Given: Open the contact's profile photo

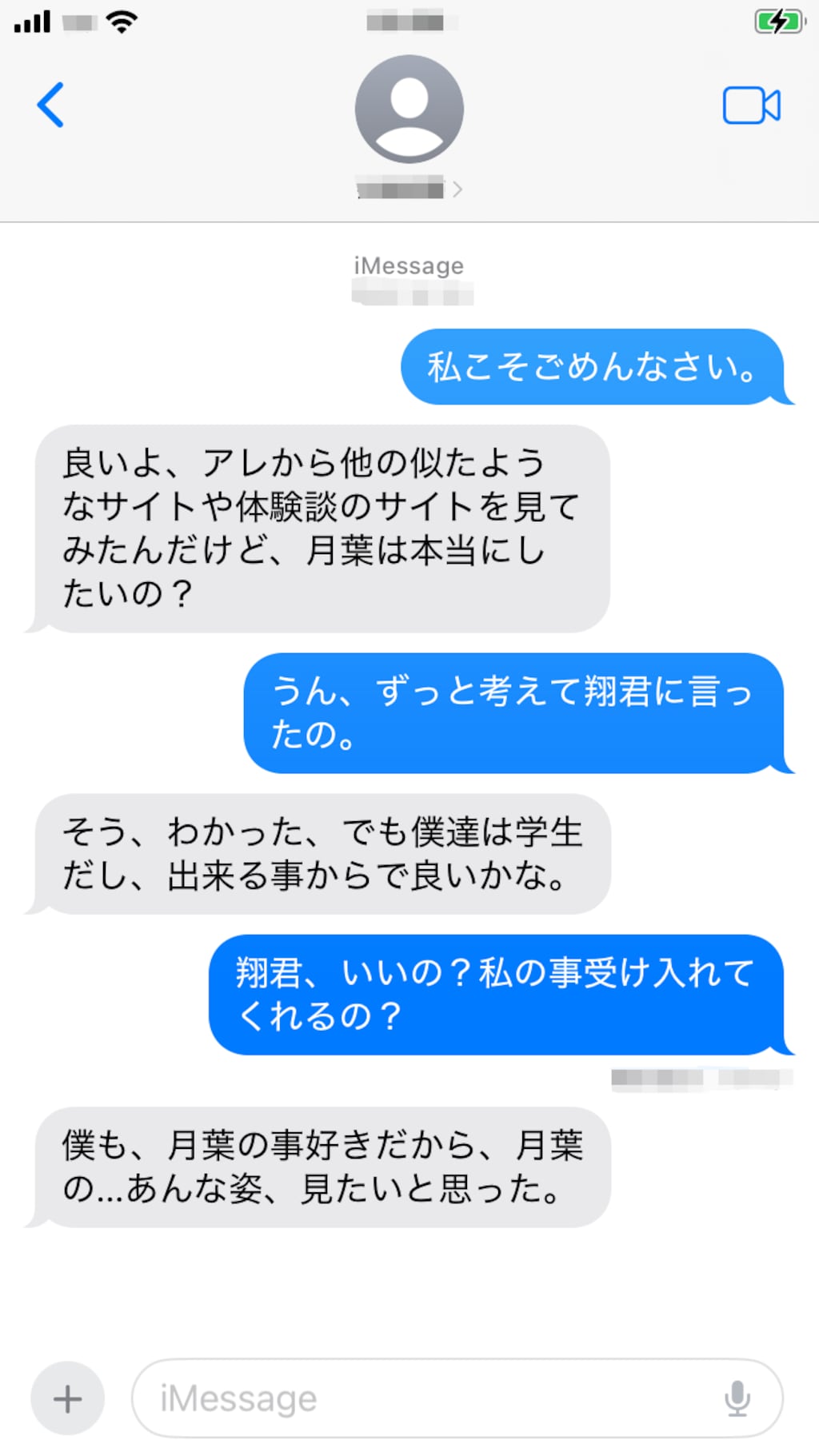Looking at the screenshot, I should (409, 110).
